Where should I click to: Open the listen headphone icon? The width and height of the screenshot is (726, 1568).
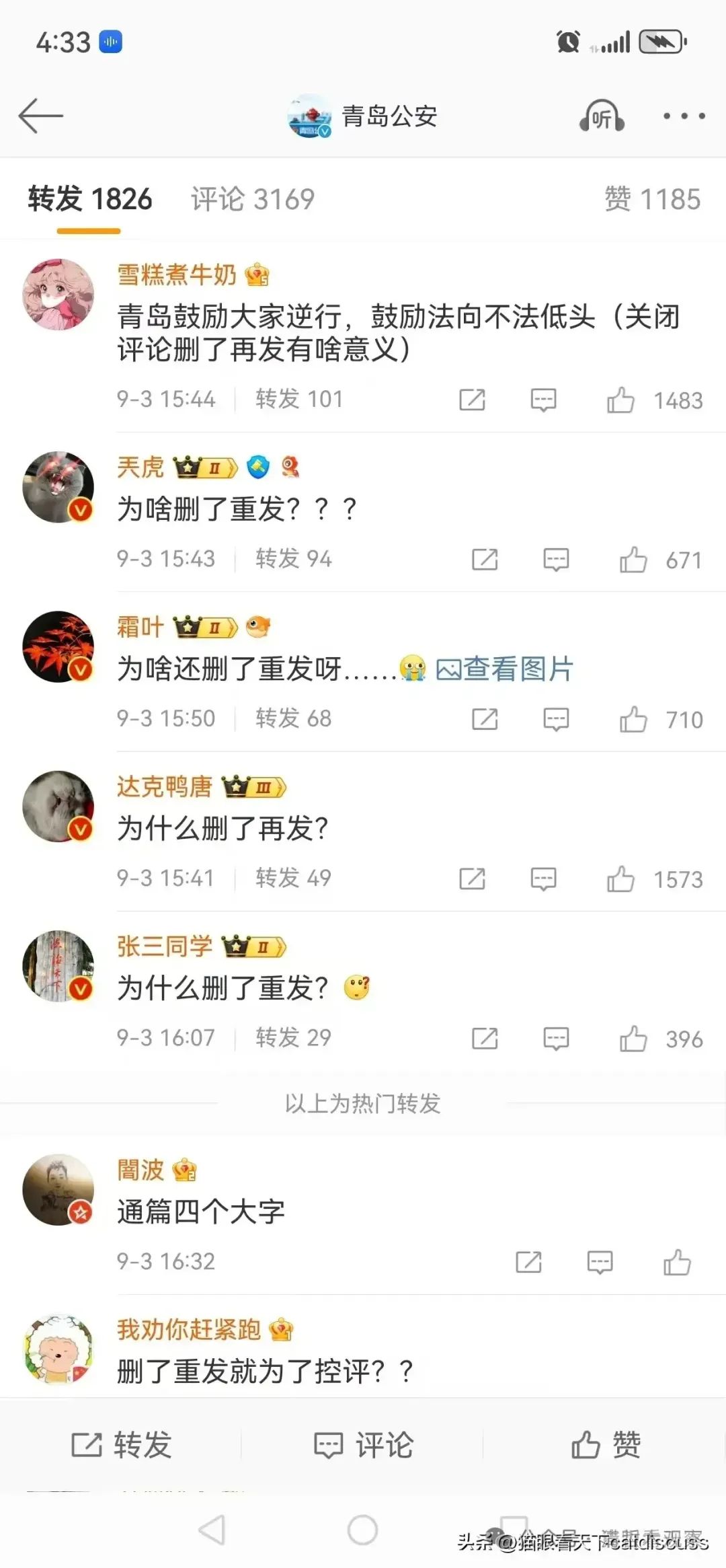602,116
